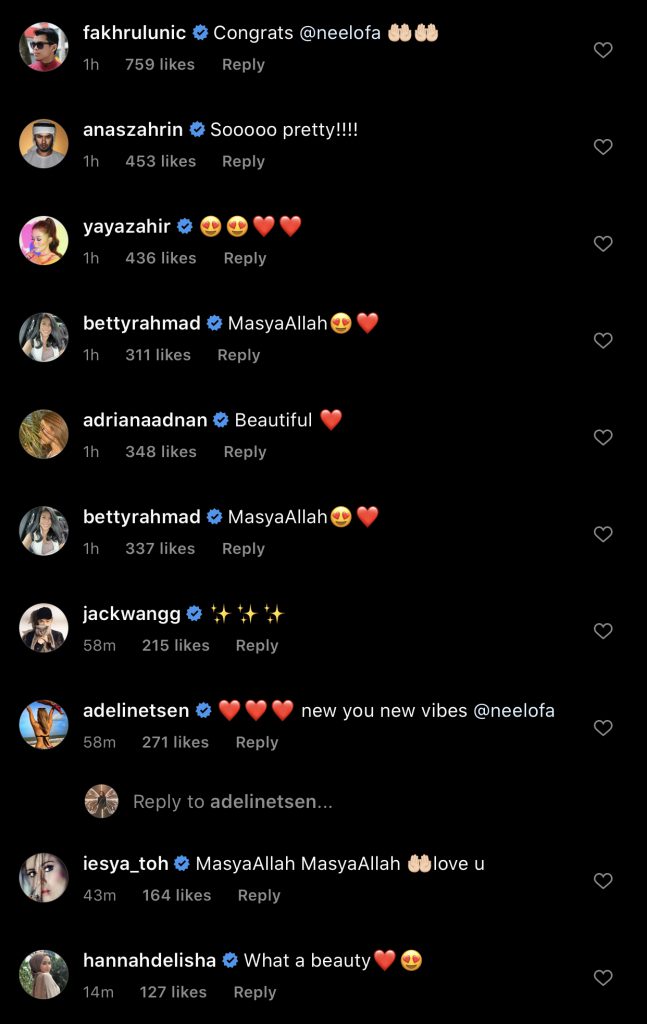647x1024 pixels.
Task: Open fakhrulunic's profile avatar
Action: 44,47
